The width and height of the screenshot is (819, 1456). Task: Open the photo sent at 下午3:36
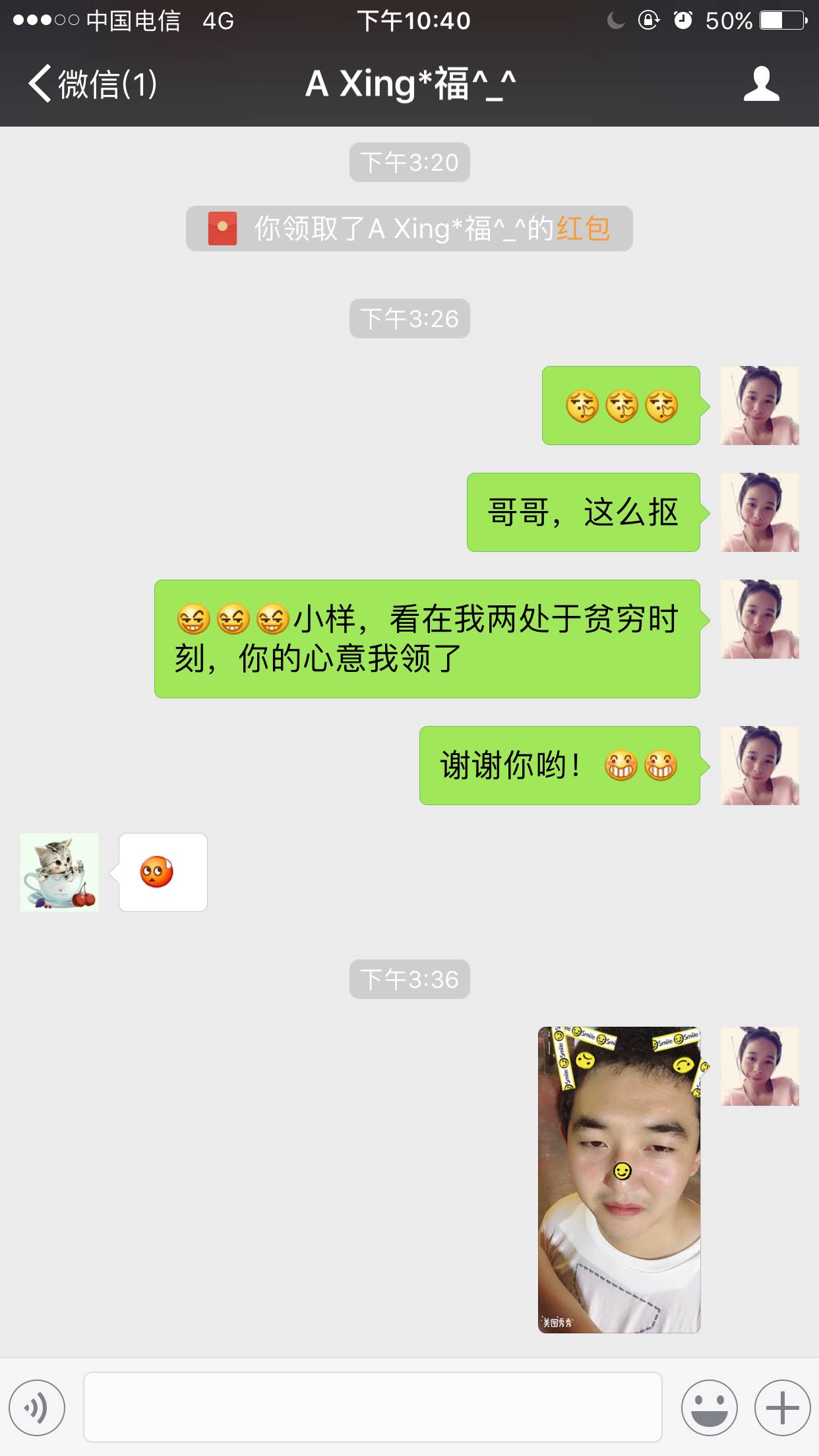[619, 1180]
